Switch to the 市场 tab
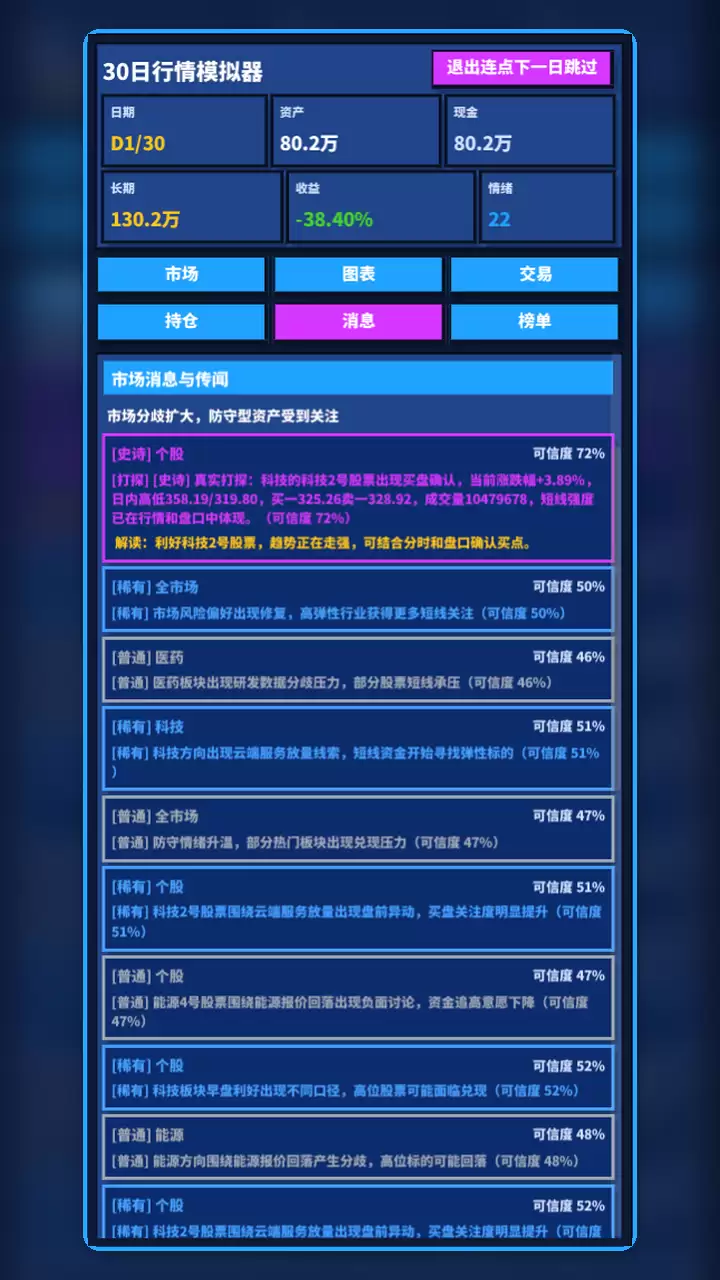Screen dimensions: 720x1280 point(181,274)
